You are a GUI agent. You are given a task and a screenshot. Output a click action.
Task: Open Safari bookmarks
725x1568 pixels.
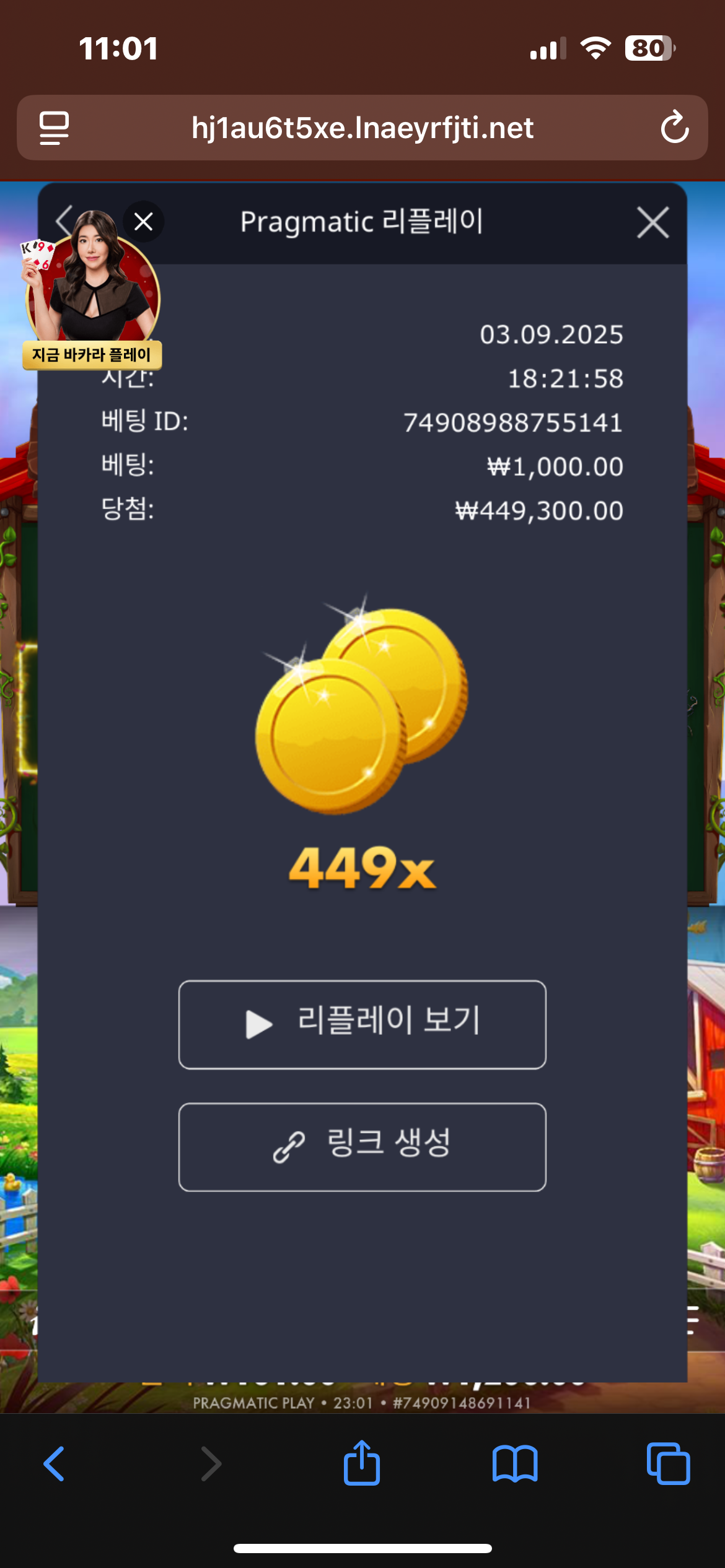[x=515, y=1464]
